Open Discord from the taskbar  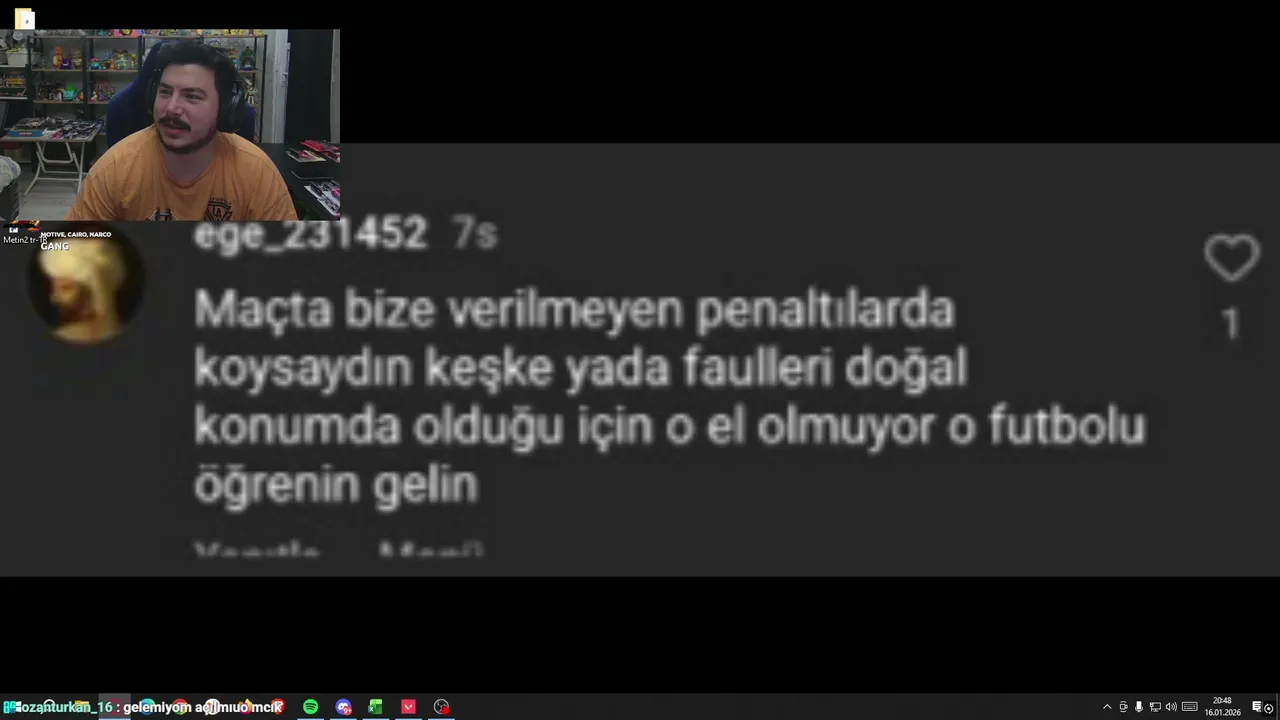[343, 707]
